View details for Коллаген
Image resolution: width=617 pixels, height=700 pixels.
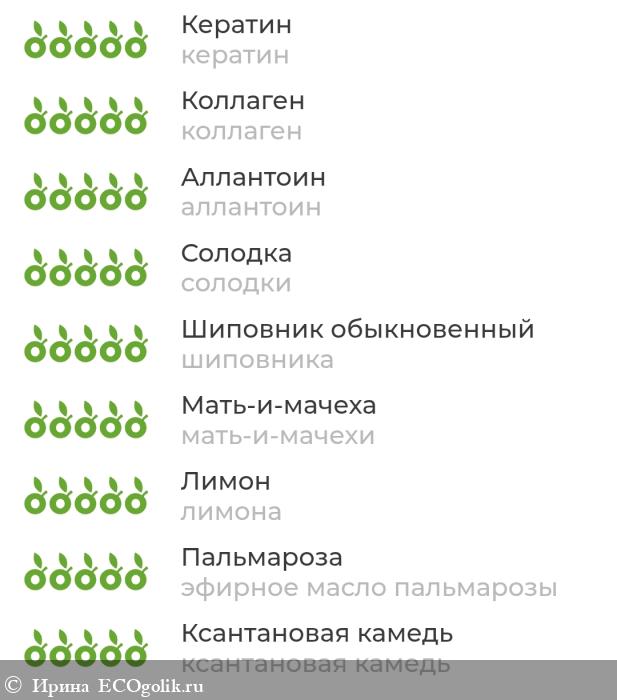point(242,101)
